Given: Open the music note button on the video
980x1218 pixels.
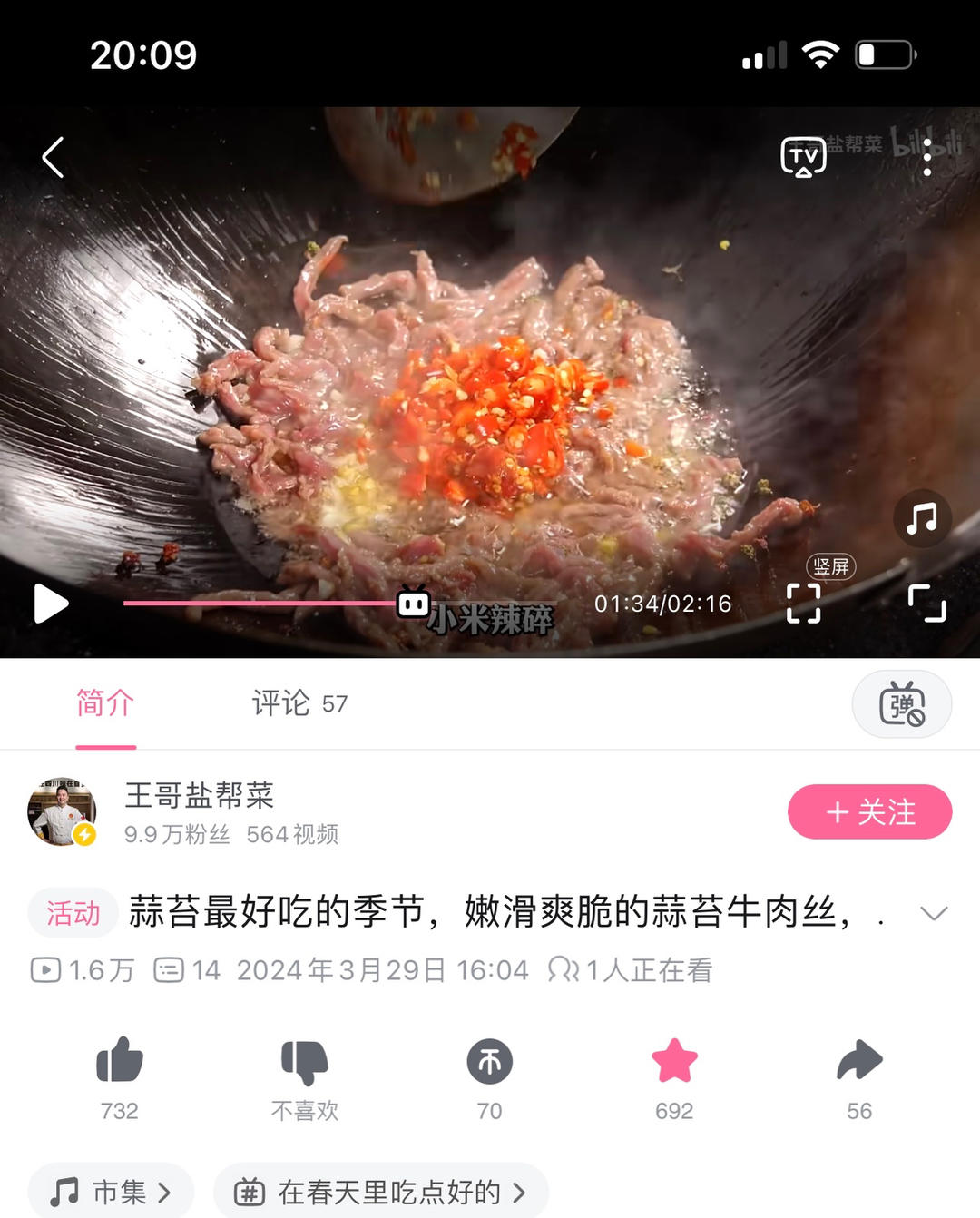Looking at the screenshot, I should pos(922,519).
